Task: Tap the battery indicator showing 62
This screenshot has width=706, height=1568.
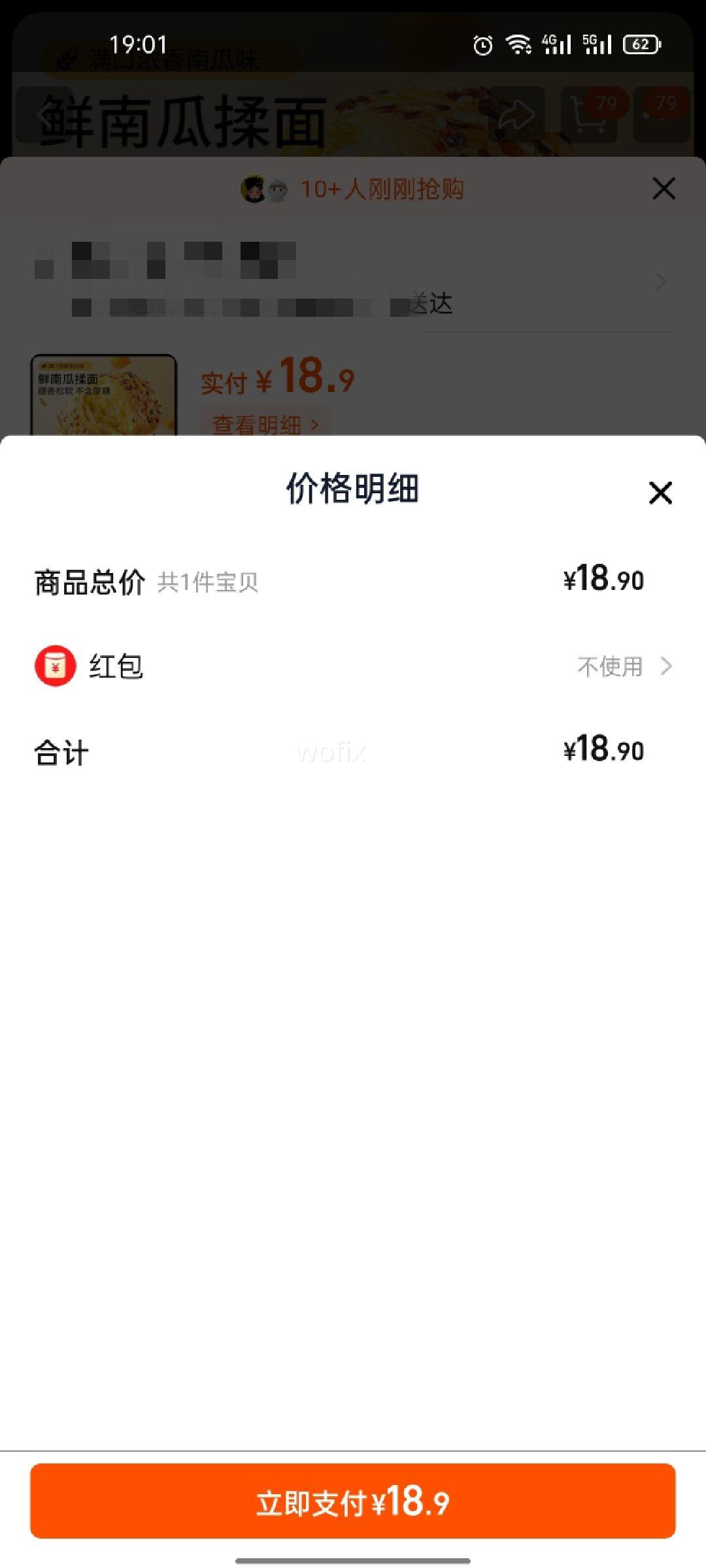Action: click(x=641, y=44)
